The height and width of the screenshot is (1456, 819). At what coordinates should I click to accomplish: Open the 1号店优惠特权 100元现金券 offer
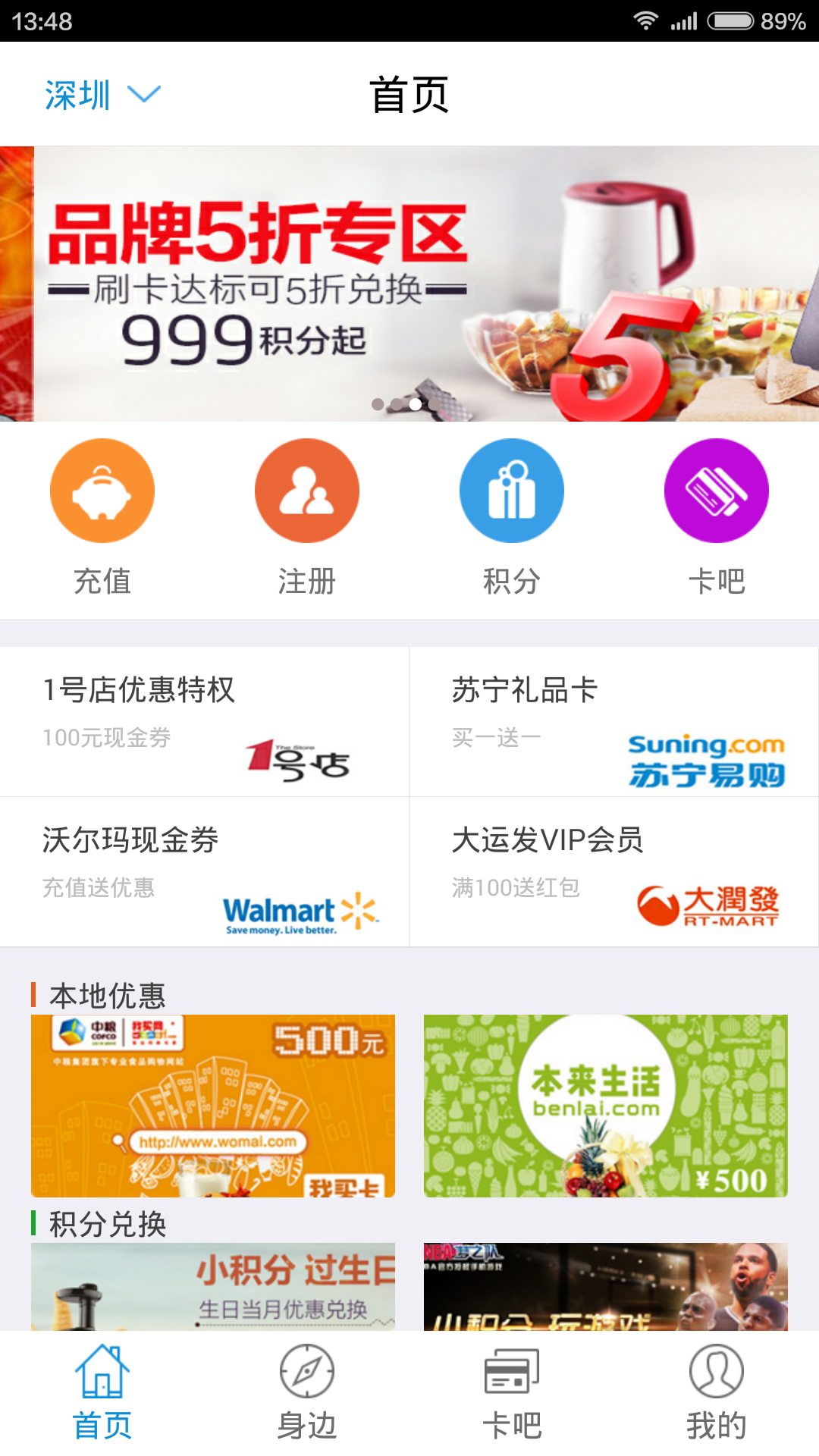pyautogui.click(x=205, y=720)
